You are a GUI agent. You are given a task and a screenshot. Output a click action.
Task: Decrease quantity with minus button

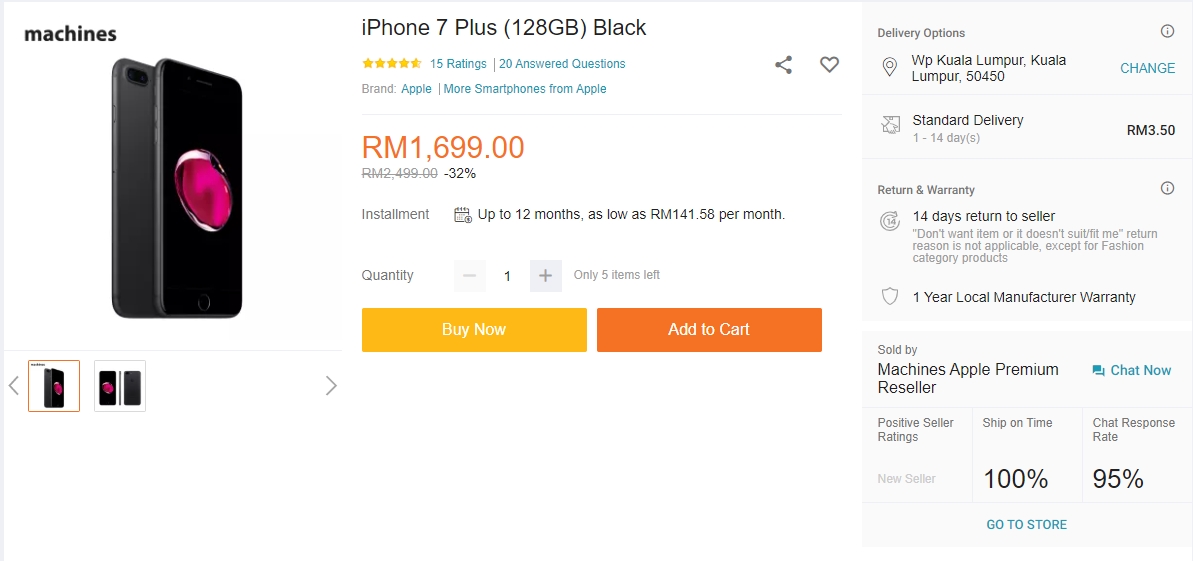click(x=470, y=275)
